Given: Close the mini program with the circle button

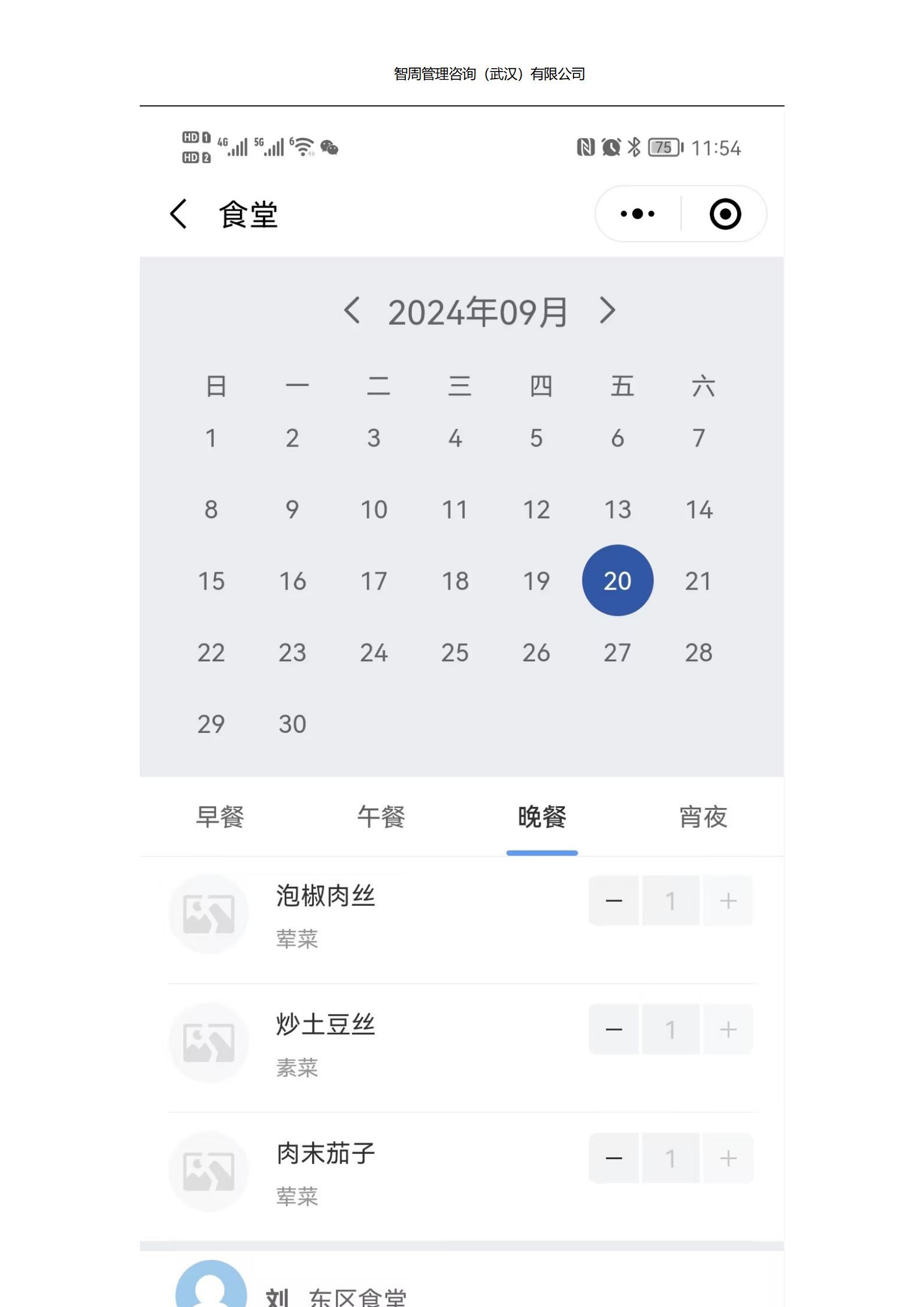Looking at the screenshot, I should [x=725, y=214].
